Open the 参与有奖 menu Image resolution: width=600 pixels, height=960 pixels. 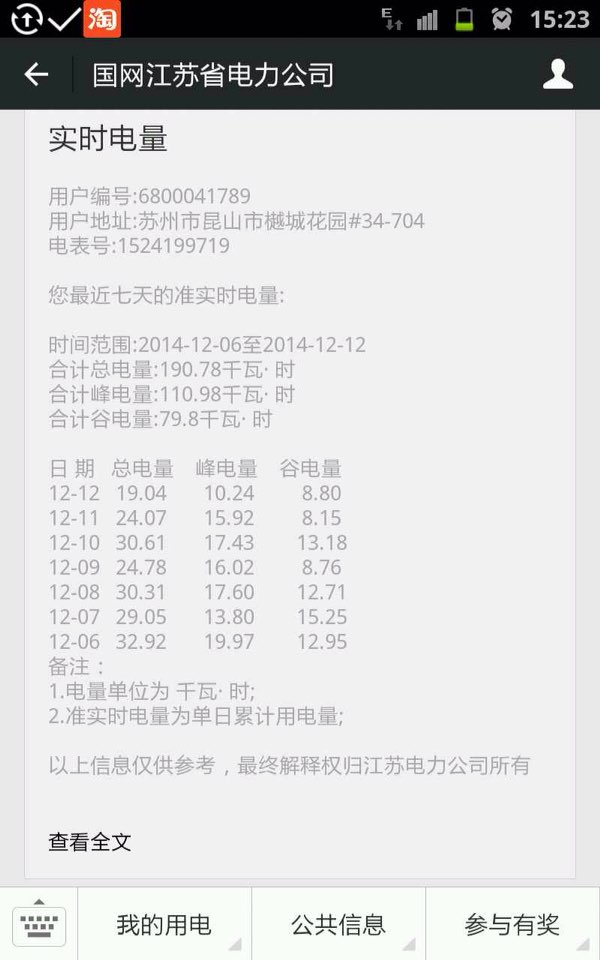[512, 924]
